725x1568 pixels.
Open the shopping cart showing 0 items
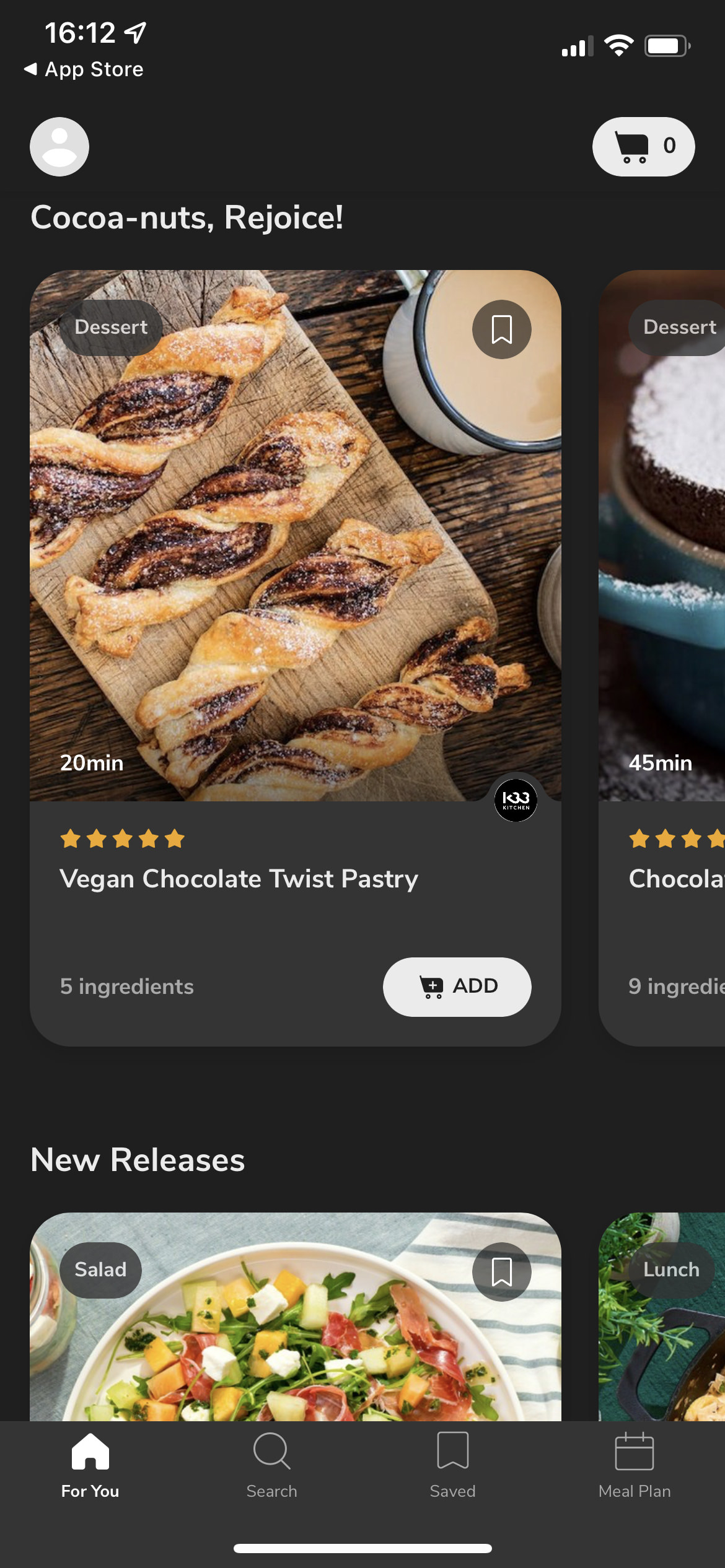(644, 146)
